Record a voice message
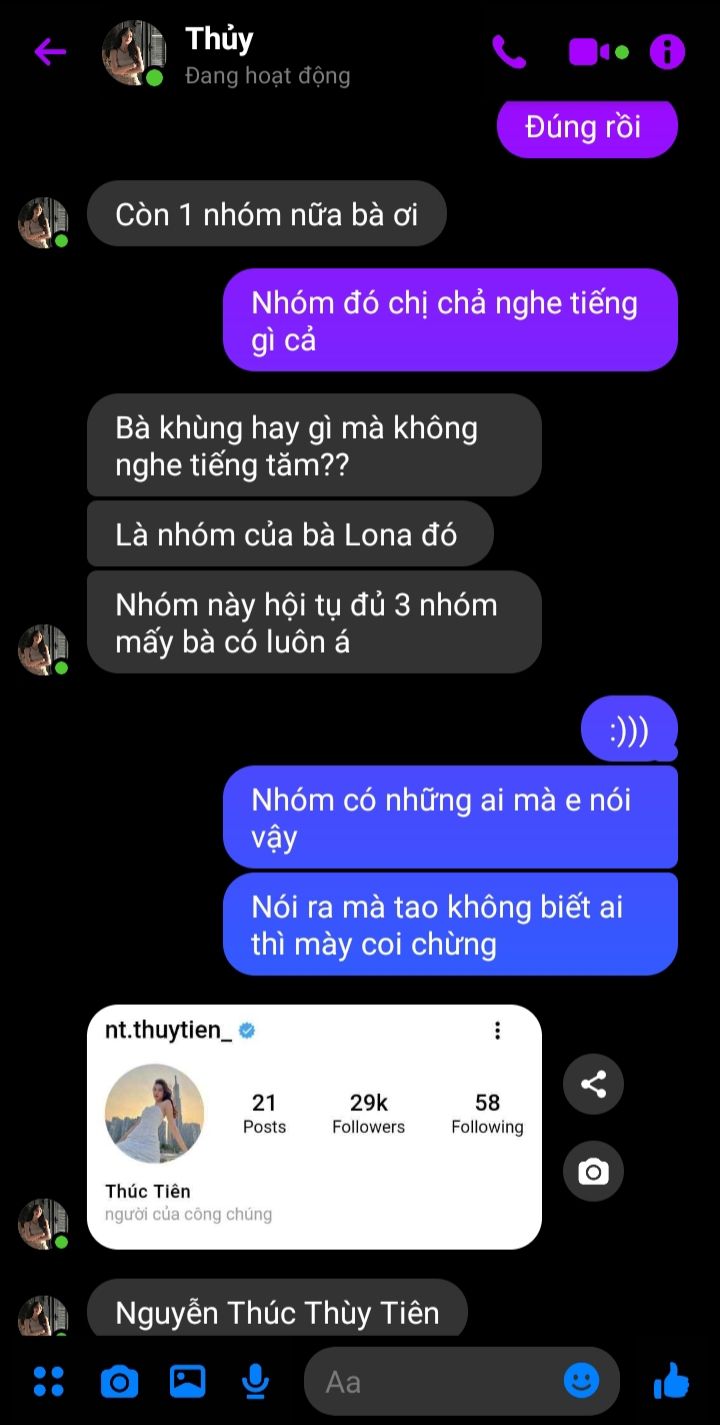This screenshot has height=1425, width=720. coord(256,1381)
